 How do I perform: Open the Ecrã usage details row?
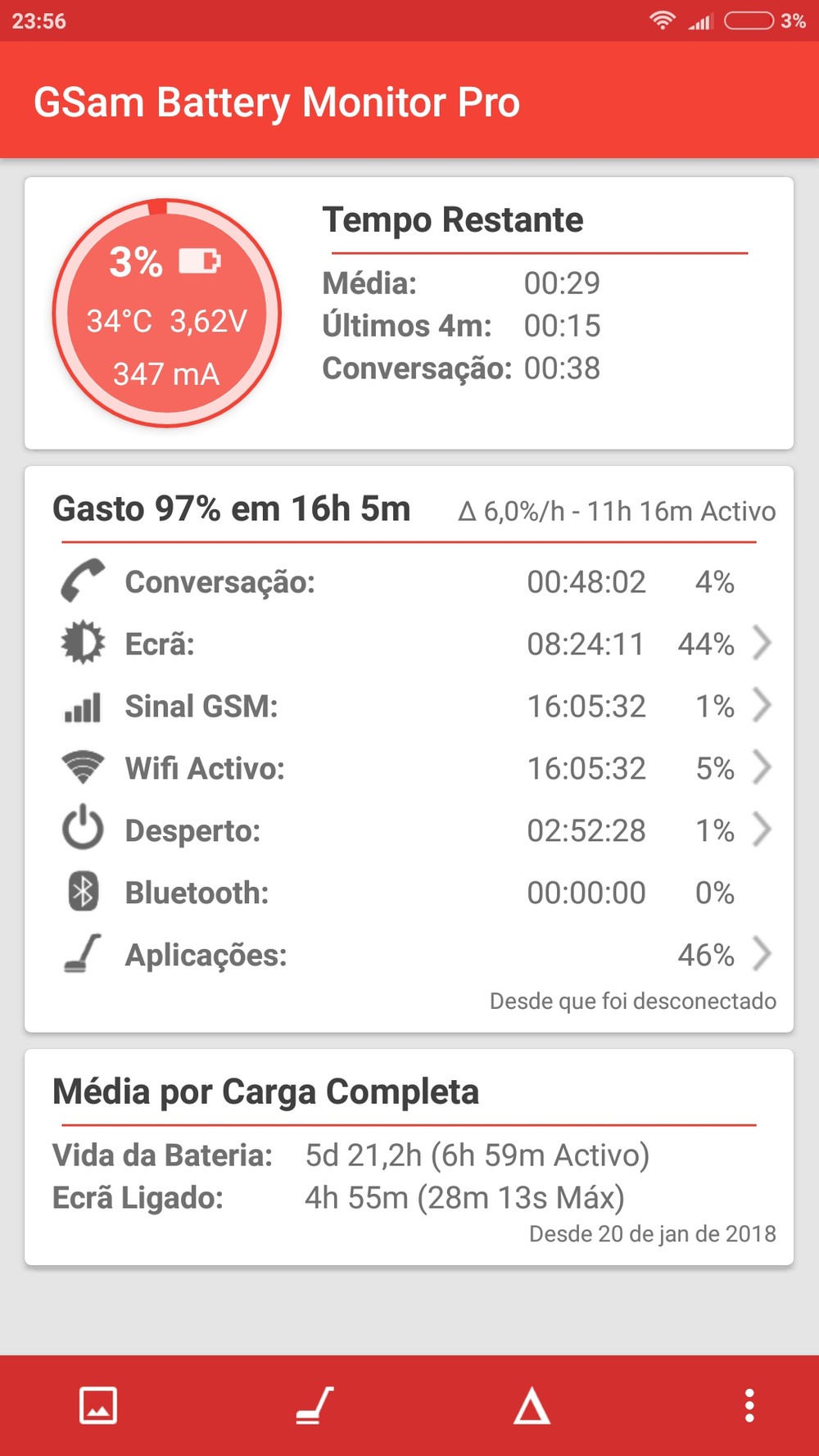[x=409, y=644]
